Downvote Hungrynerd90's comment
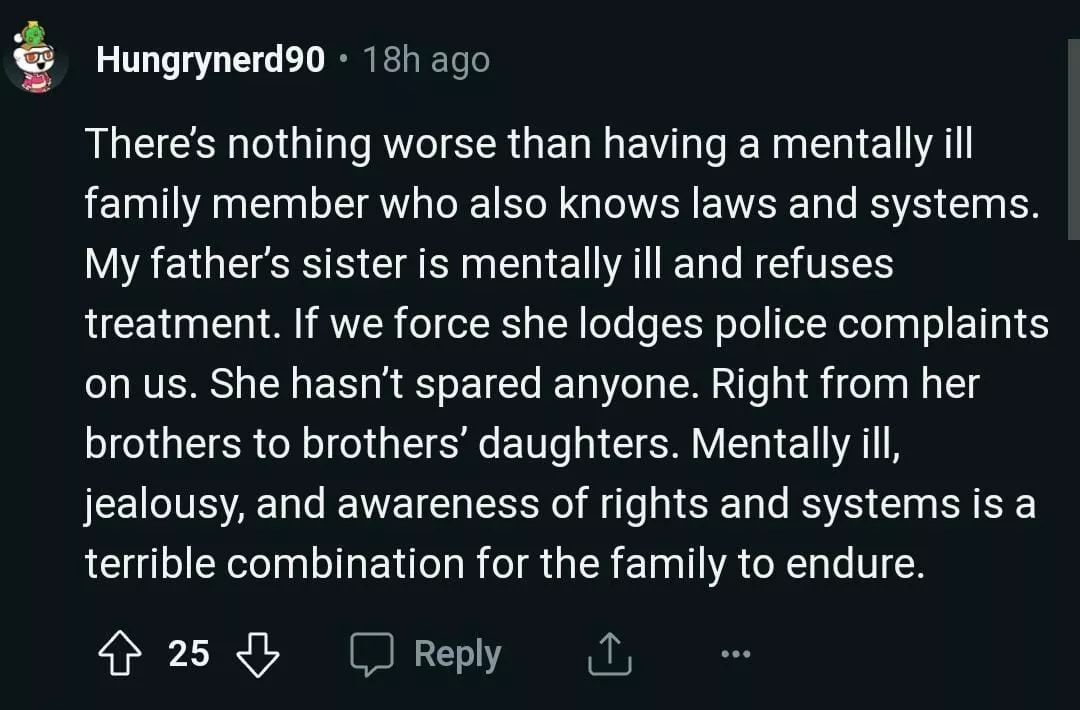Screen dimensions: 1080x710 [257, 655]
